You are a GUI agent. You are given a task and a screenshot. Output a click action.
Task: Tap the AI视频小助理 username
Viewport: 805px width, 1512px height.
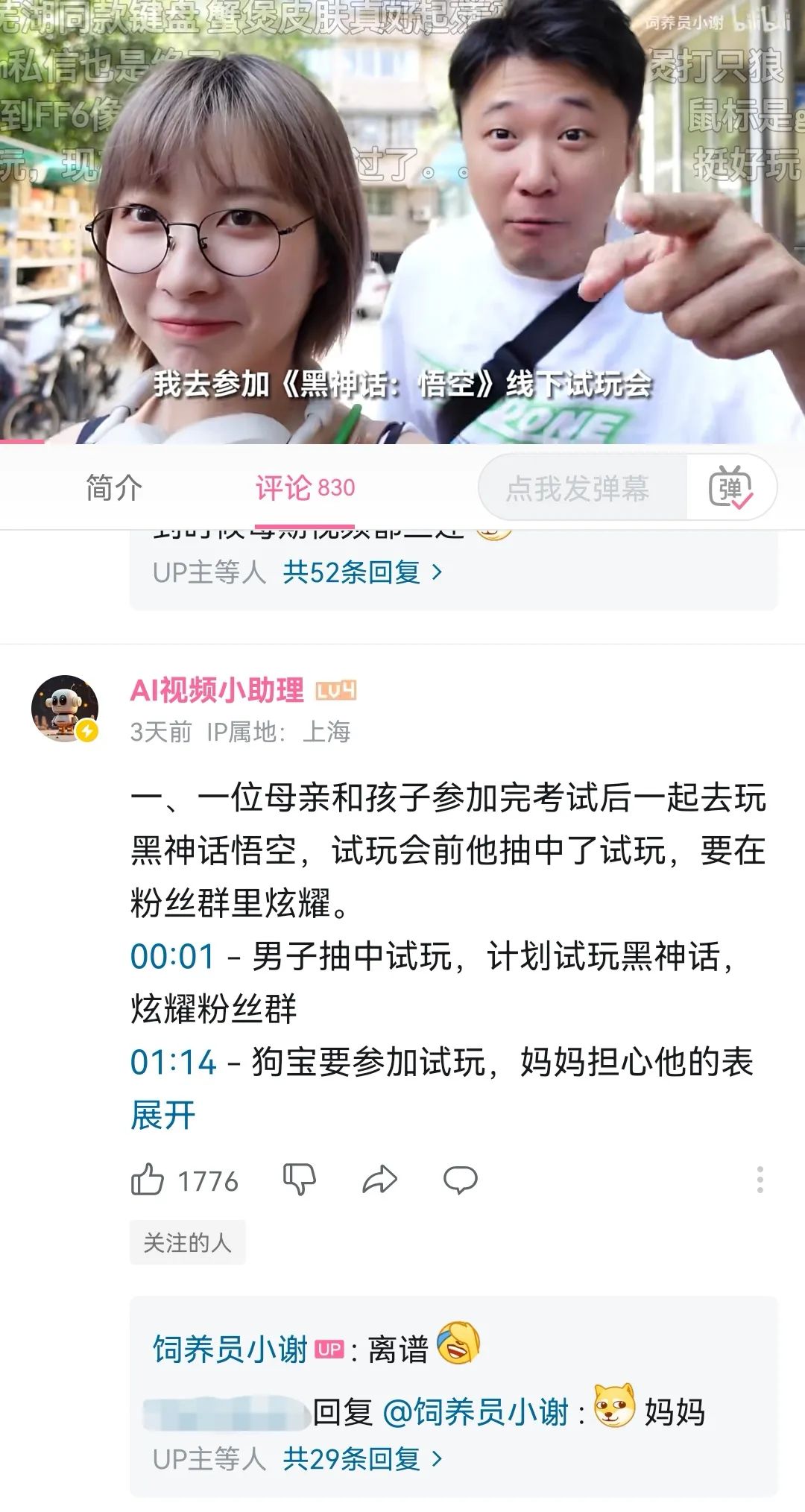(217, 691)
